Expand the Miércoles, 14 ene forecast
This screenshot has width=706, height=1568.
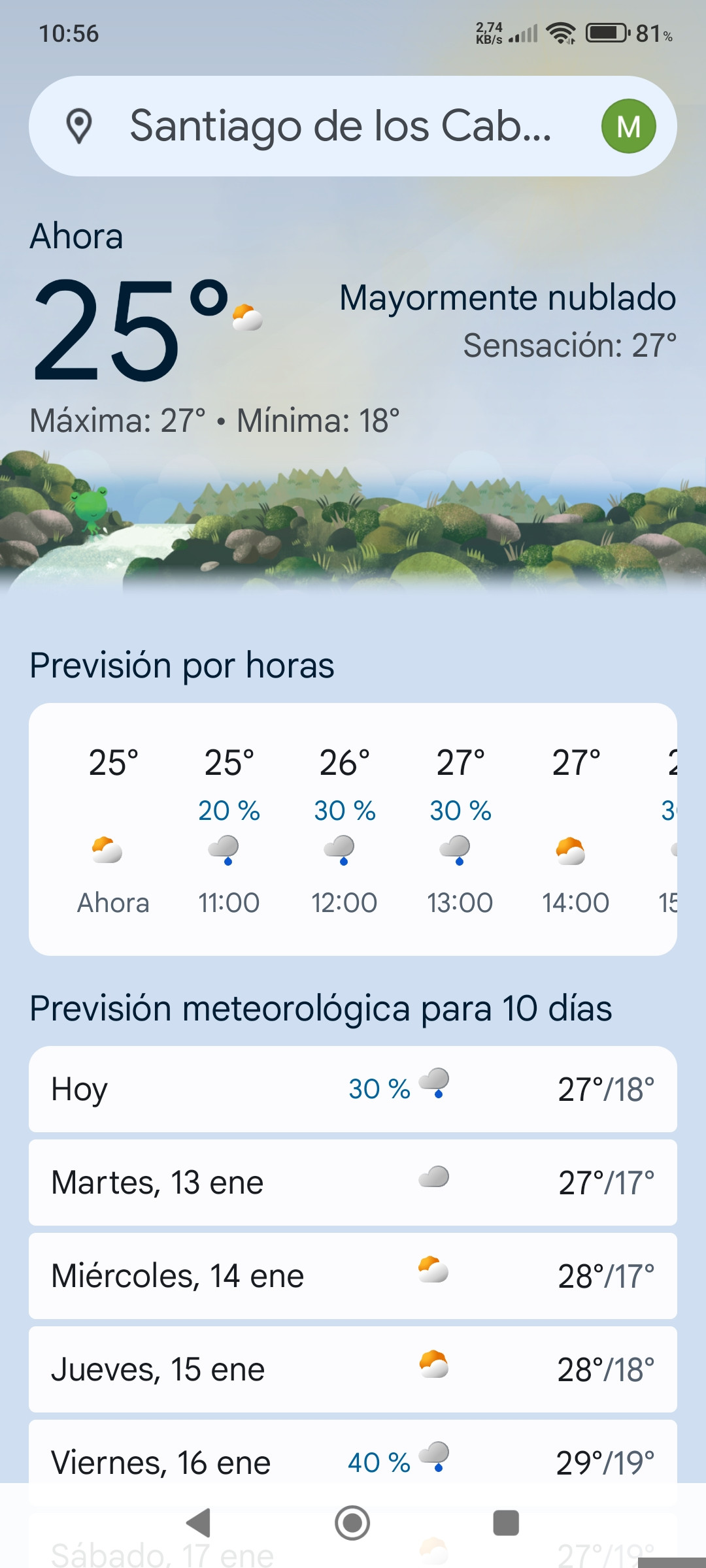pos(353,1276)
